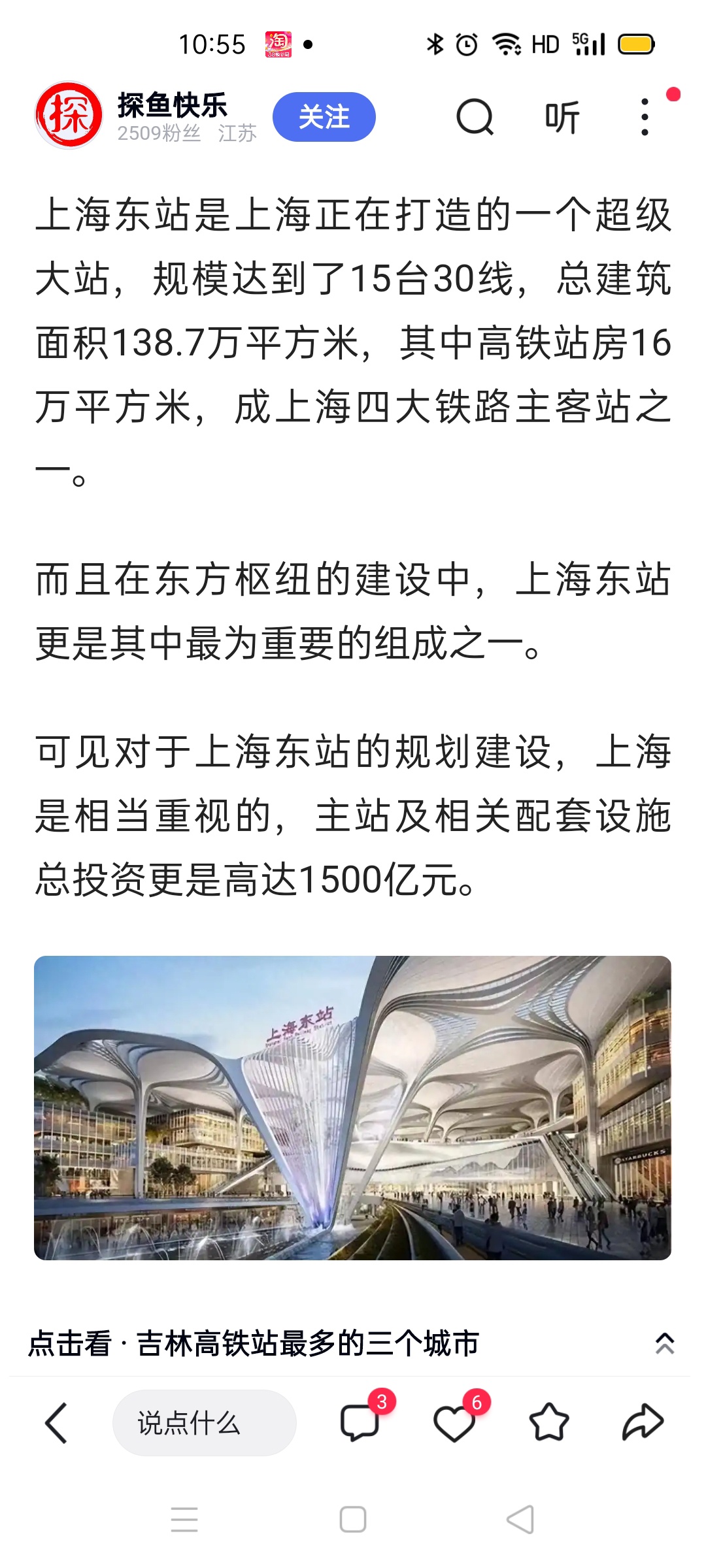Viewport: 706px width, 1568px height.
Task: Open the comments with 3 replies
Action: 360,1422
